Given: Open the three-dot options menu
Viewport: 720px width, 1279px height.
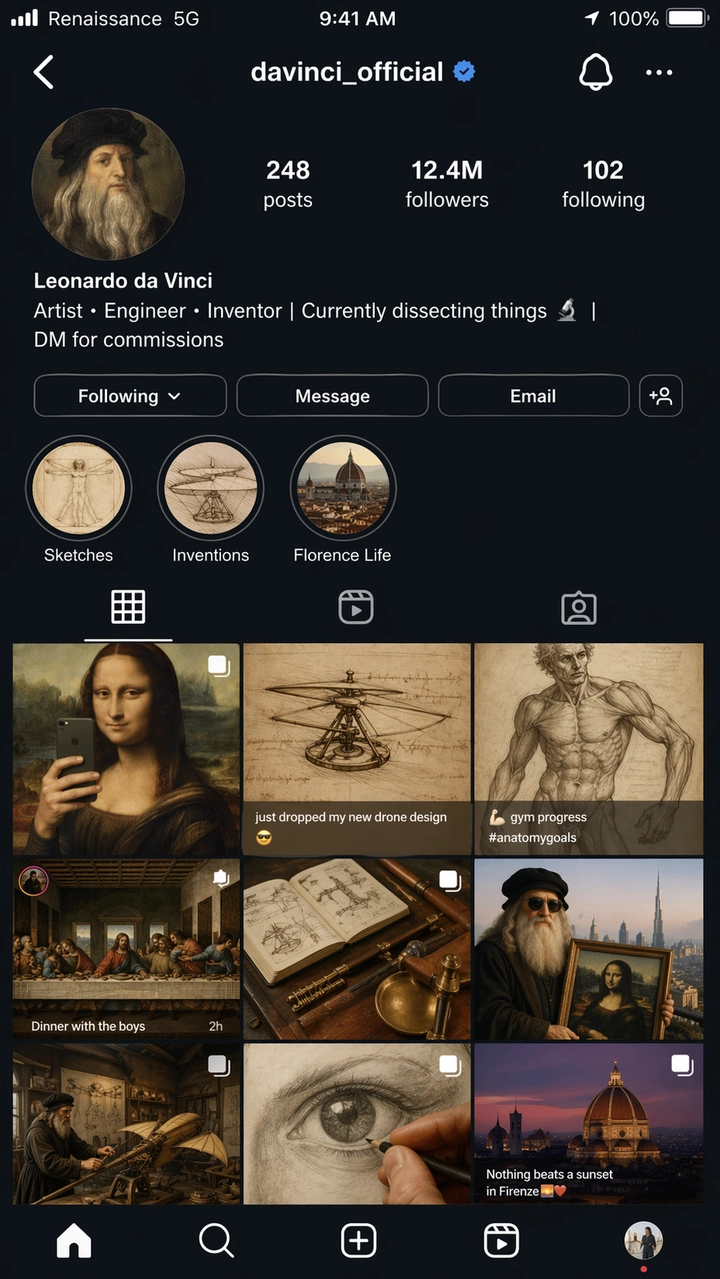Looking at the screenshot, I should point(659,72).
